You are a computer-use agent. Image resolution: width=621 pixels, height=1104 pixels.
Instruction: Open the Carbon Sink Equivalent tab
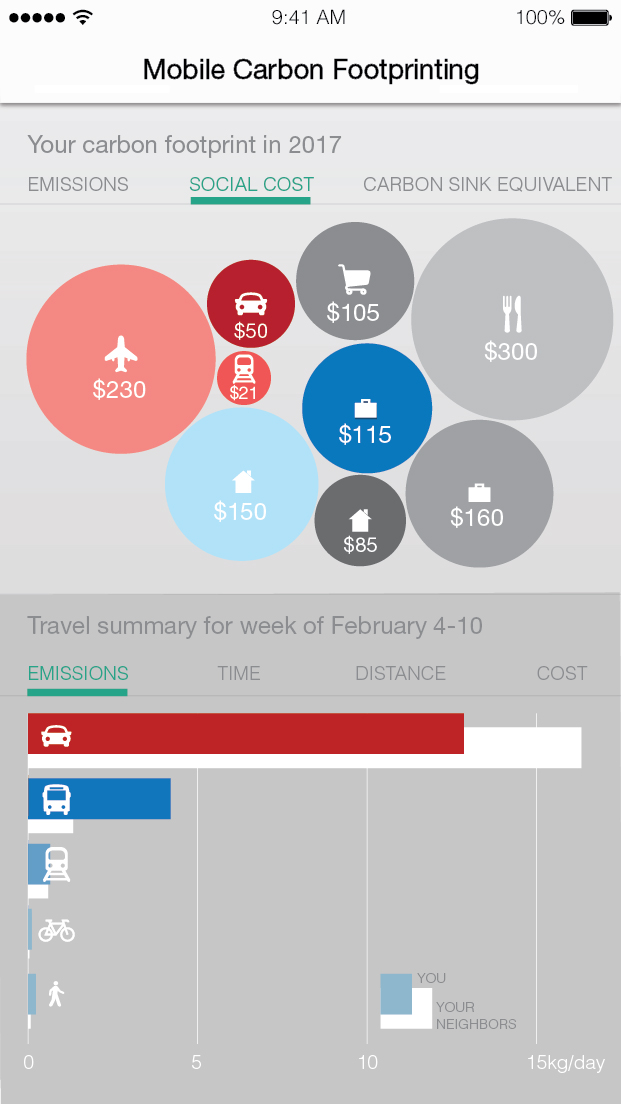[487, 184]
